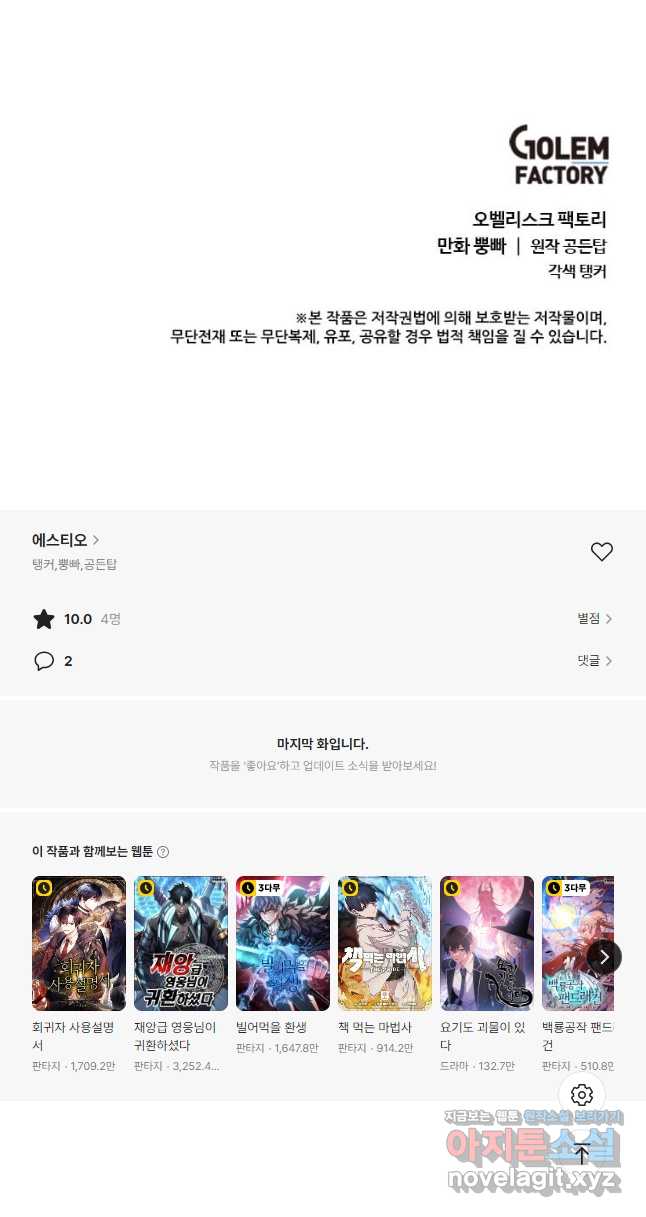The width and height of the screenshot is (646, 1217).
Task: Show next recommended webtoons with arrow
Action: pos(604,956)
